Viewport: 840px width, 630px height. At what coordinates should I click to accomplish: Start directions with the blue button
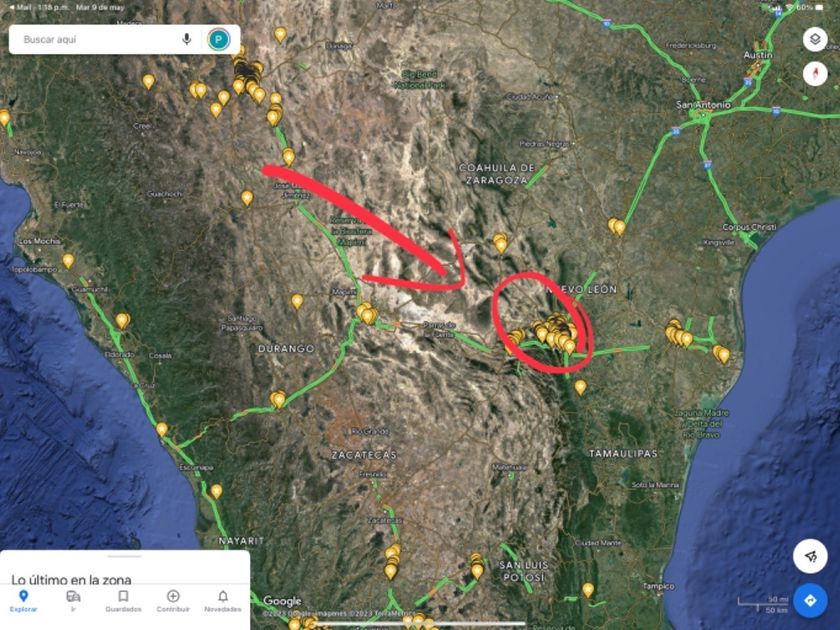(810, 601)
